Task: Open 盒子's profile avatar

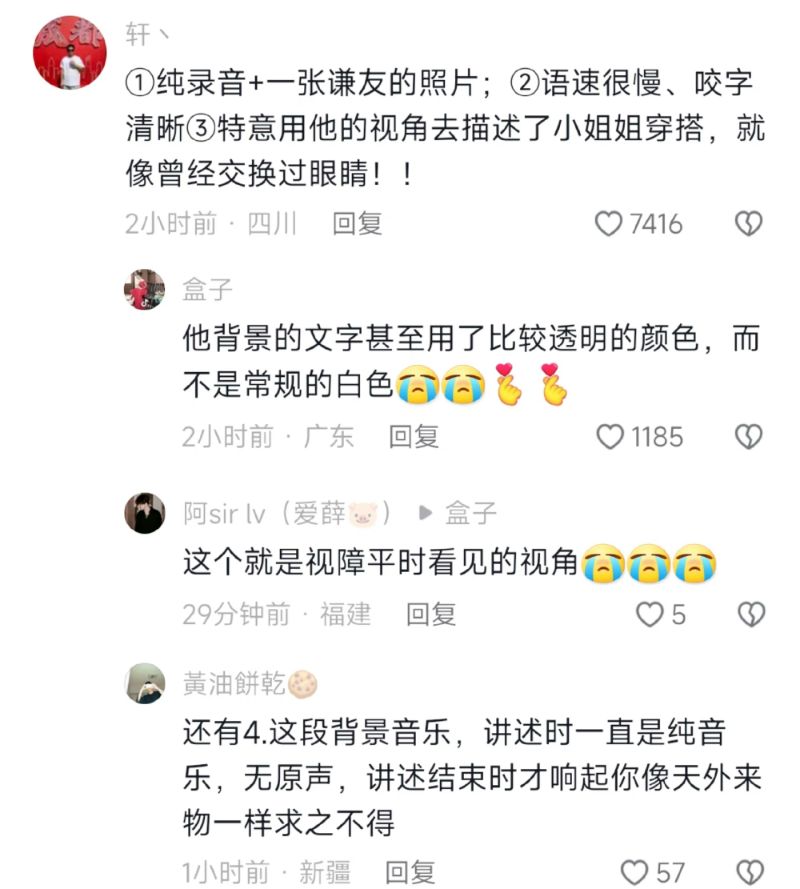Action: pos(144,291)
